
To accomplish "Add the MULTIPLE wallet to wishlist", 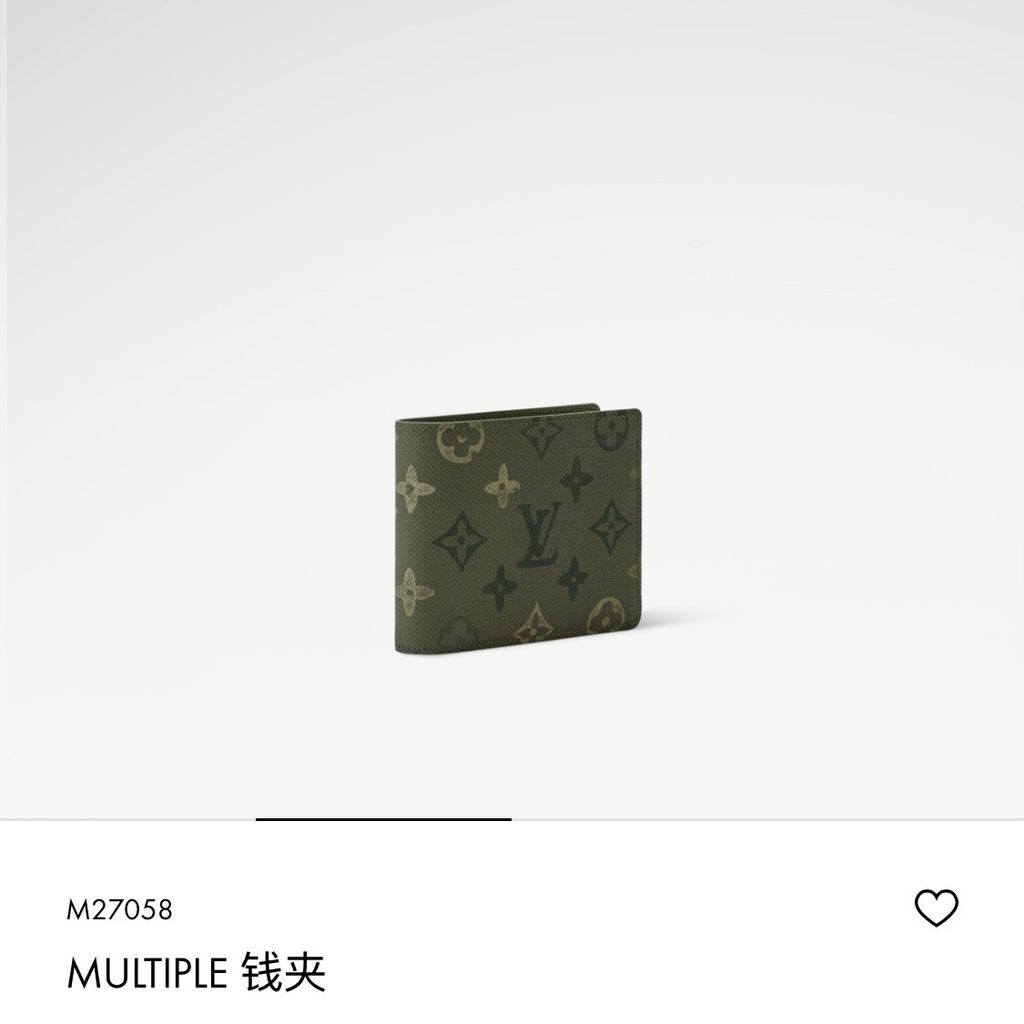I will point(936,908).
